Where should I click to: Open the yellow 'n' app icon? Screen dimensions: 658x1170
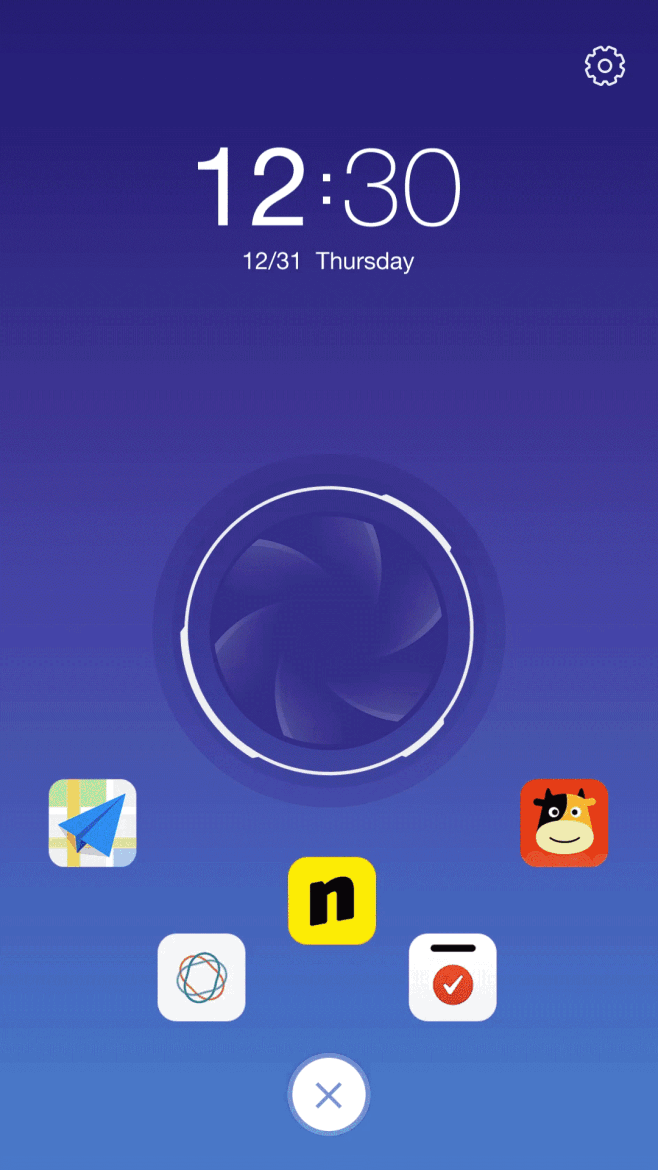331,900
